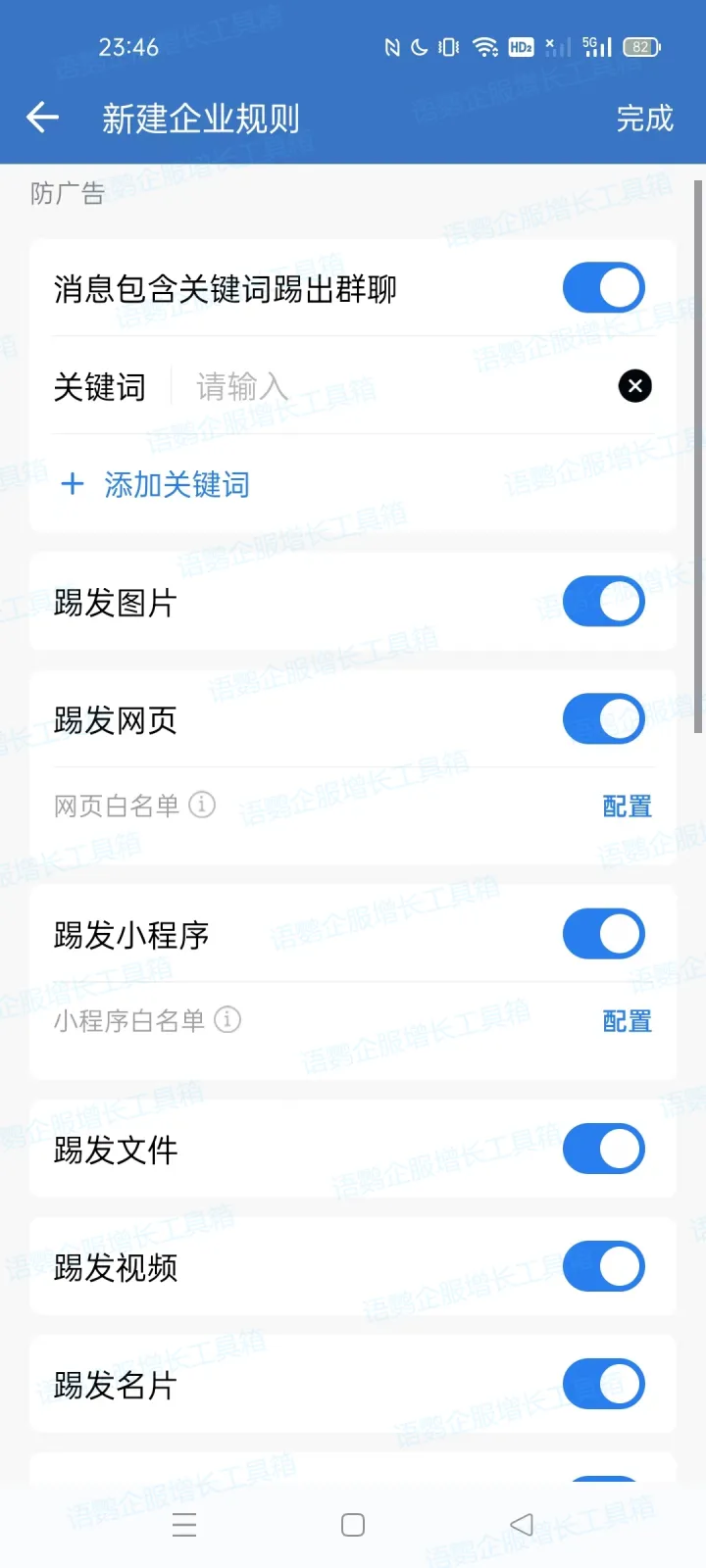Go back from 新建企业规则 page
Screen dimensions: 706x1568
(x=42, y=118)
